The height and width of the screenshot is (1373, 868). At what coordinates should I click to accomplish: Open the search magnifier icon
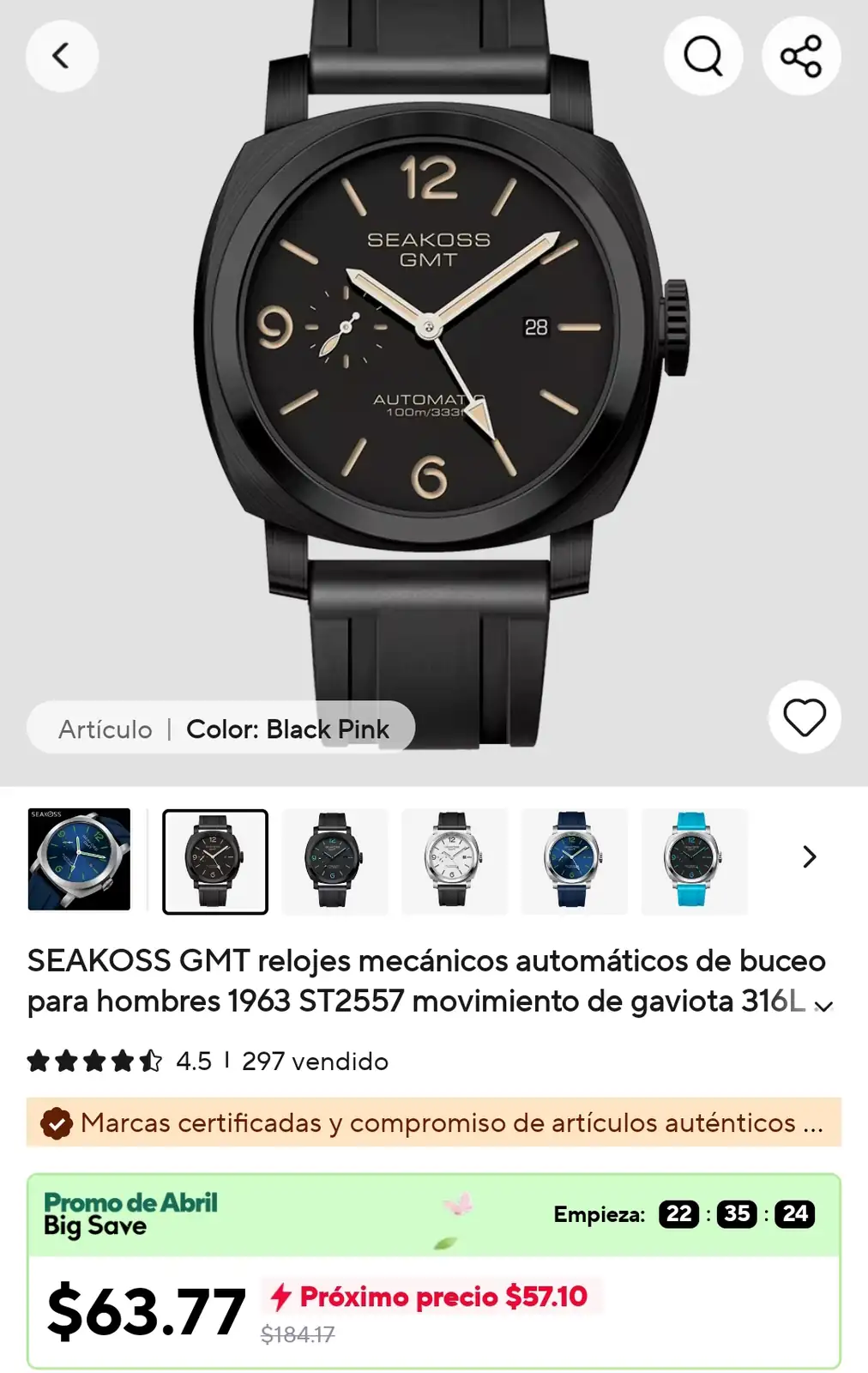click(x=702, y=57)
